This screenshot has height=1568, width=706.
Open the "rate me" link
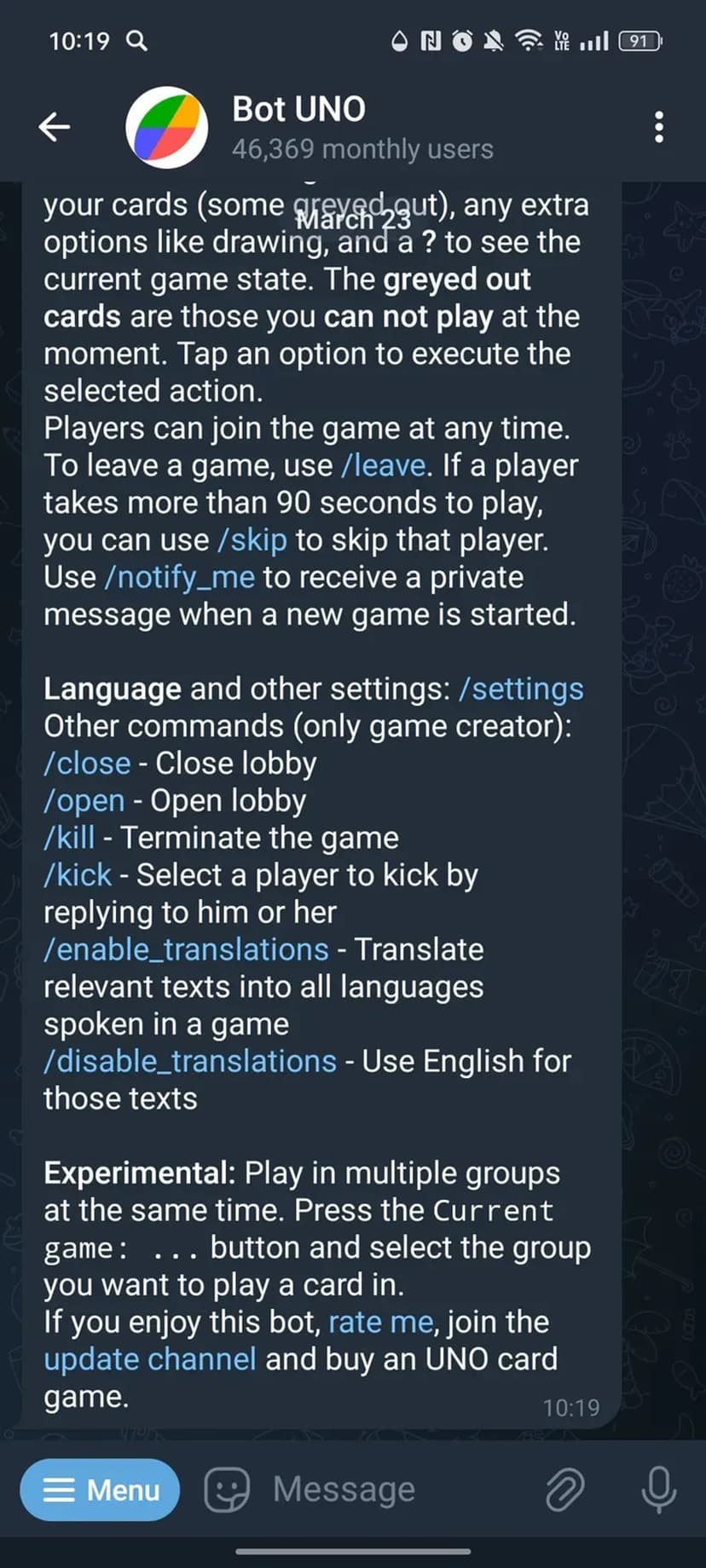pos(382,1323)
